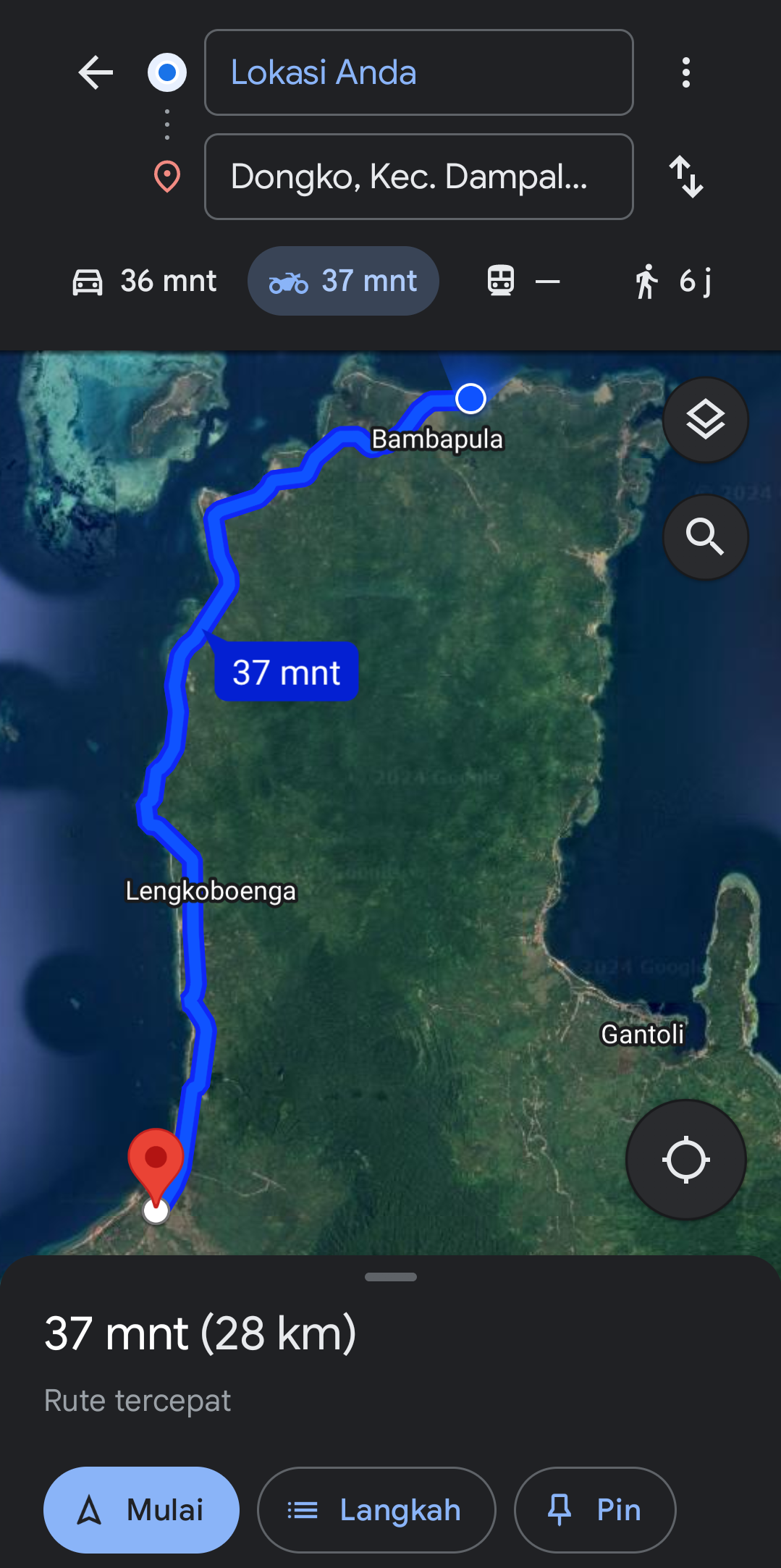This screenshot has height=1568, width=781.
Task: View route steps via Langkah
Action: [376, 1510]
